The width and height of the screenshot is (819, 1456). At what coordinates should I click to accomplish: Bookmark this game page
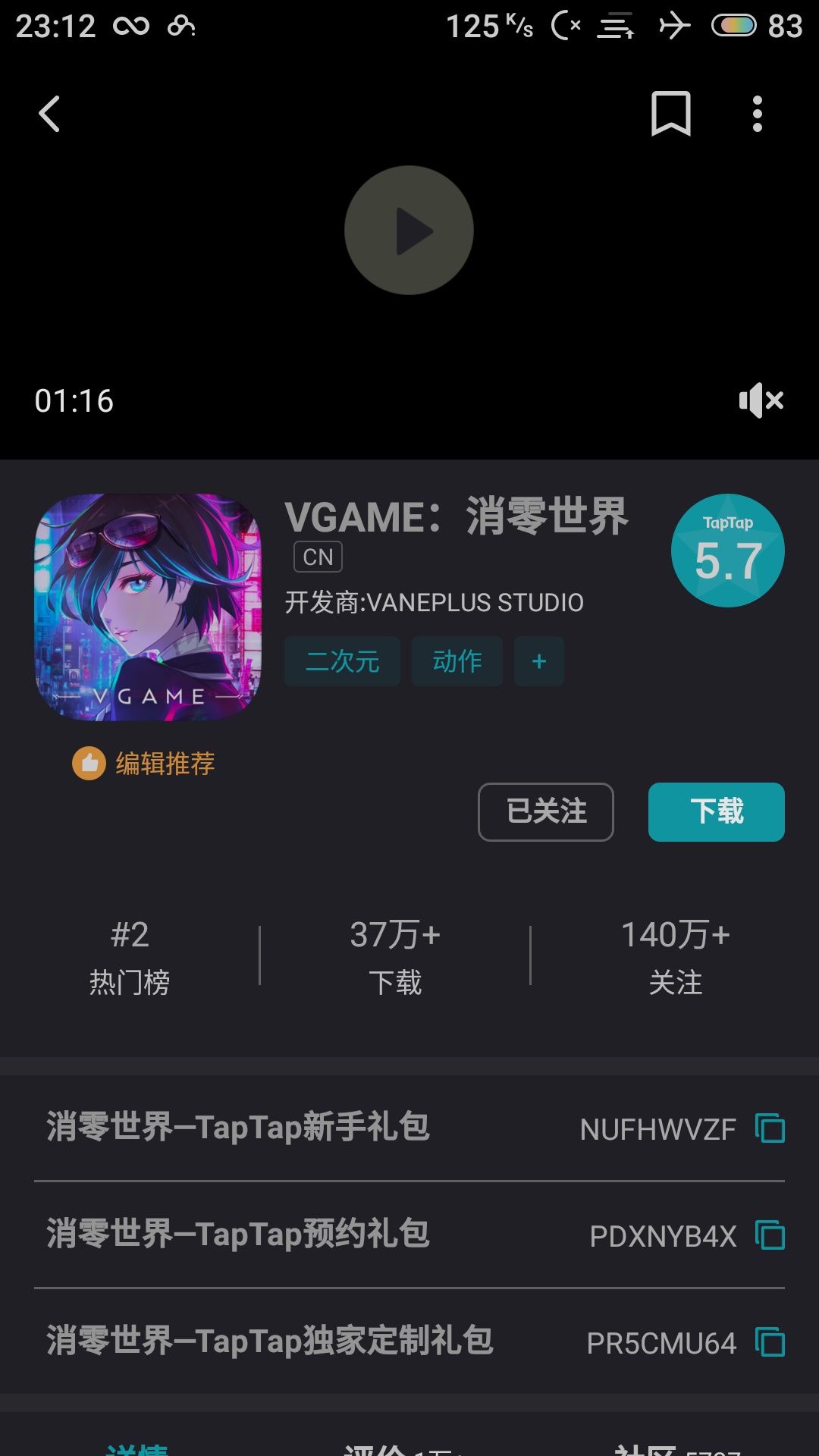point(671,115)
